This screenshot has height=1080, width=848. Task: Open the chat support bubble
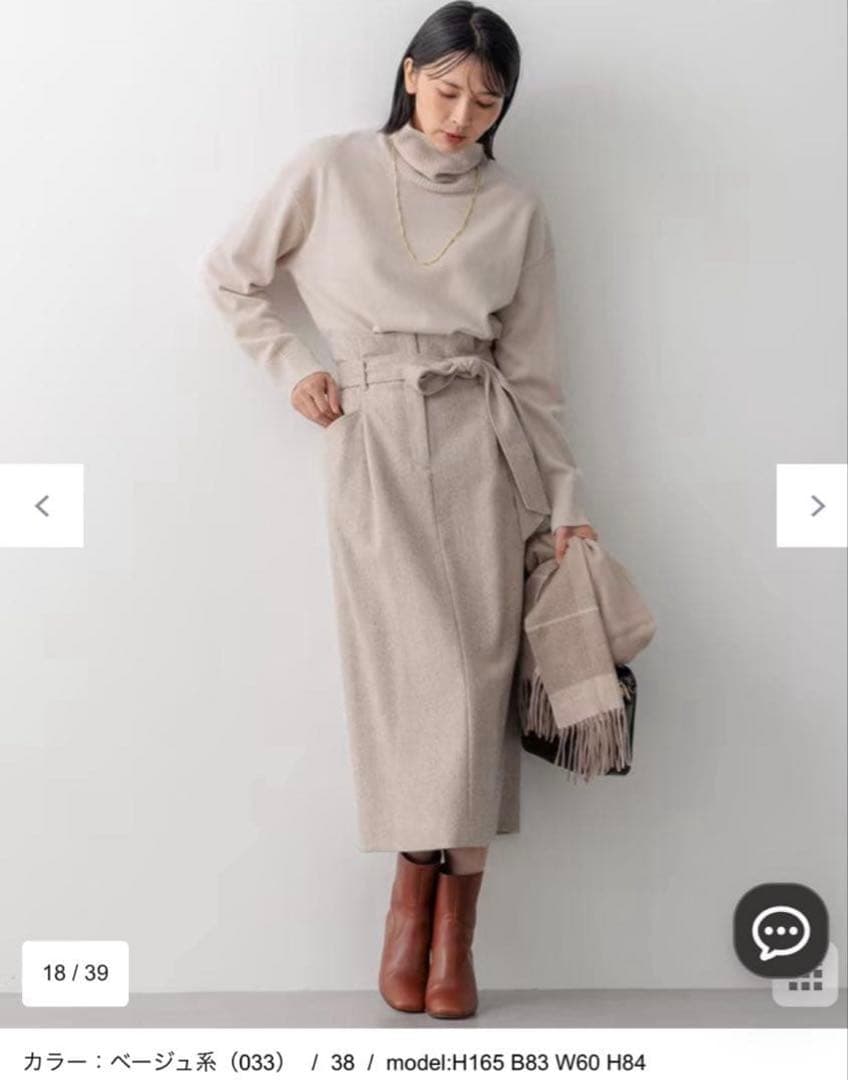pyautogui.click(x=780, y=932)
